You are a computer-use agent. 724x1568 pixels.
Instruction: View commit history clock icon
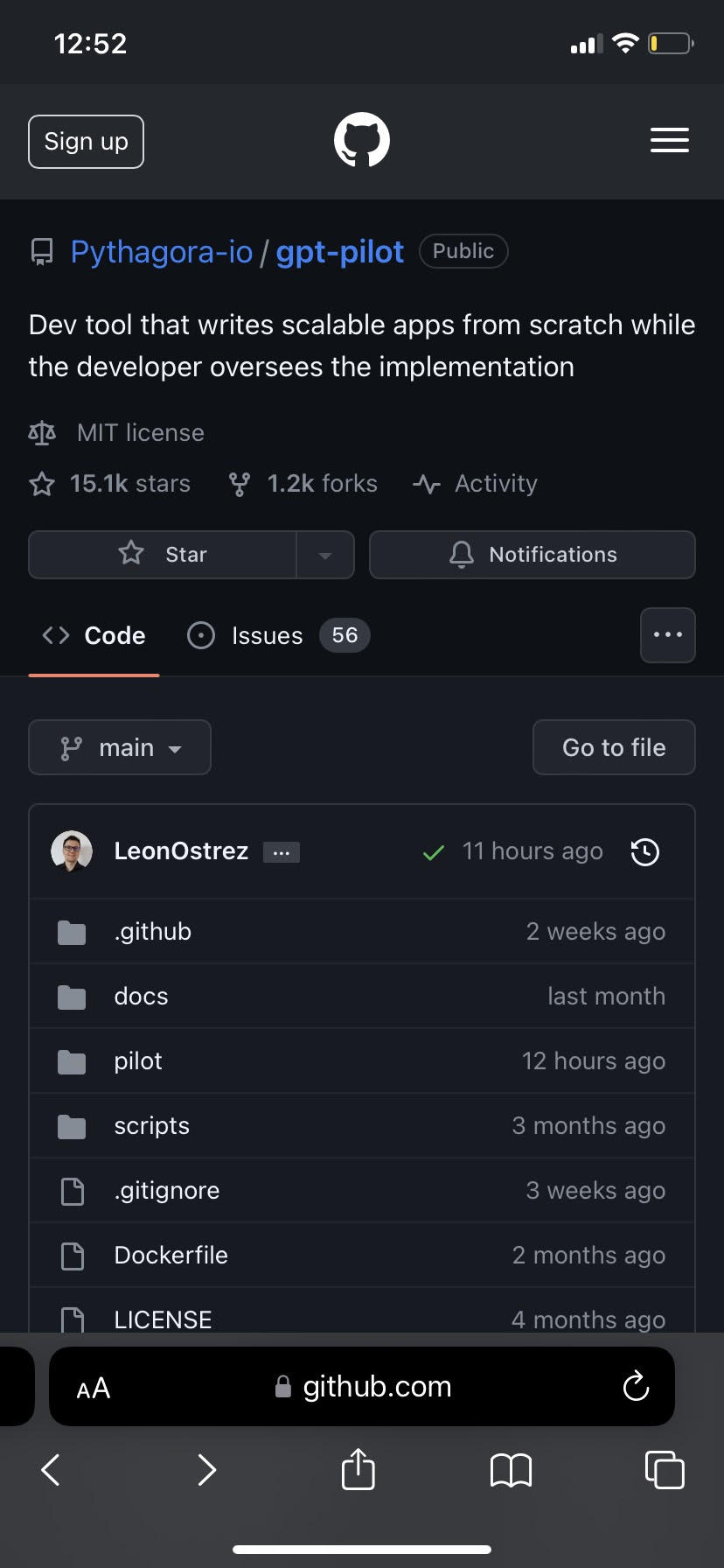click(x=645, y=851)
